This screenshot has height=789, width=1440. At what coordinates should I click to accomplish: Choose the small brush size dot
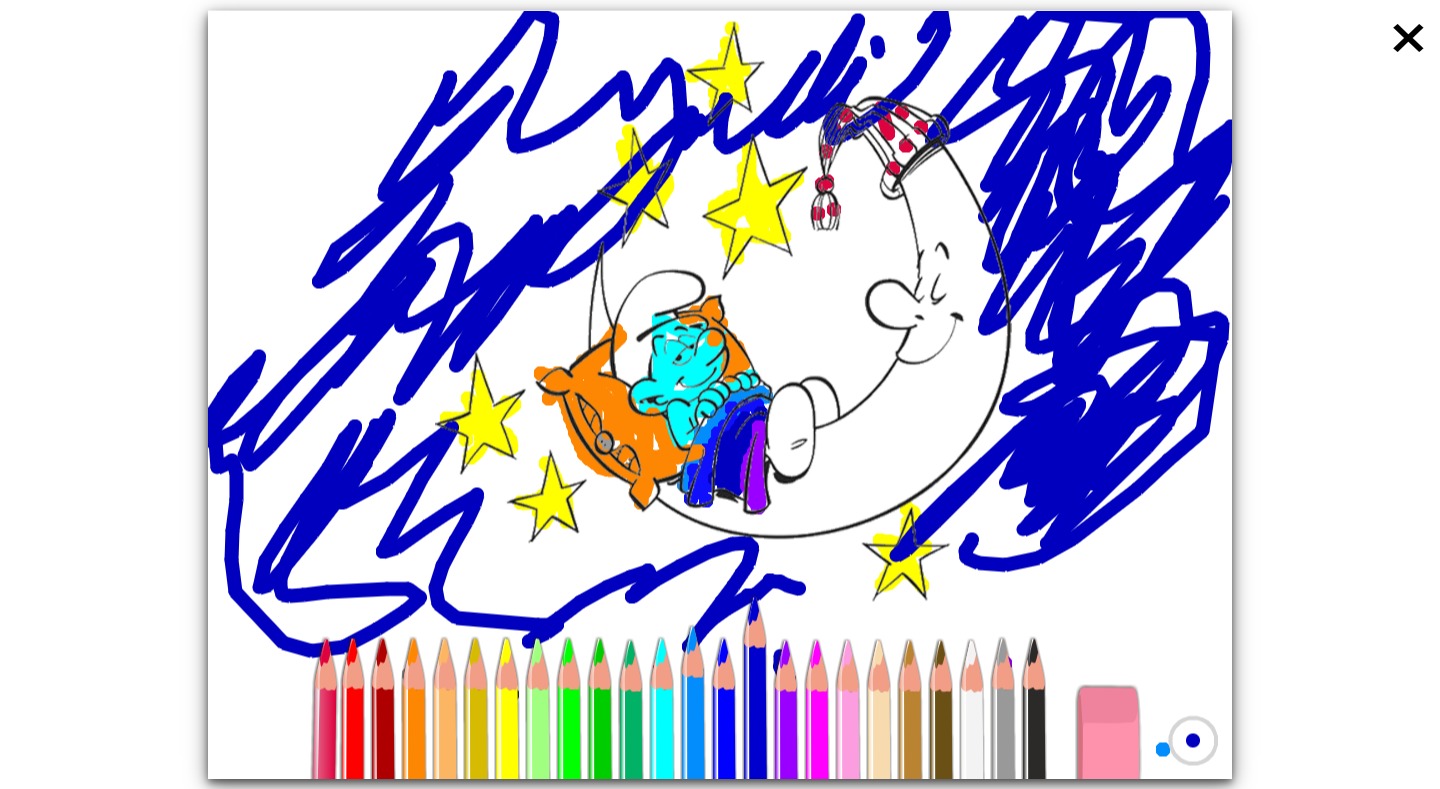pos(1162,749)
